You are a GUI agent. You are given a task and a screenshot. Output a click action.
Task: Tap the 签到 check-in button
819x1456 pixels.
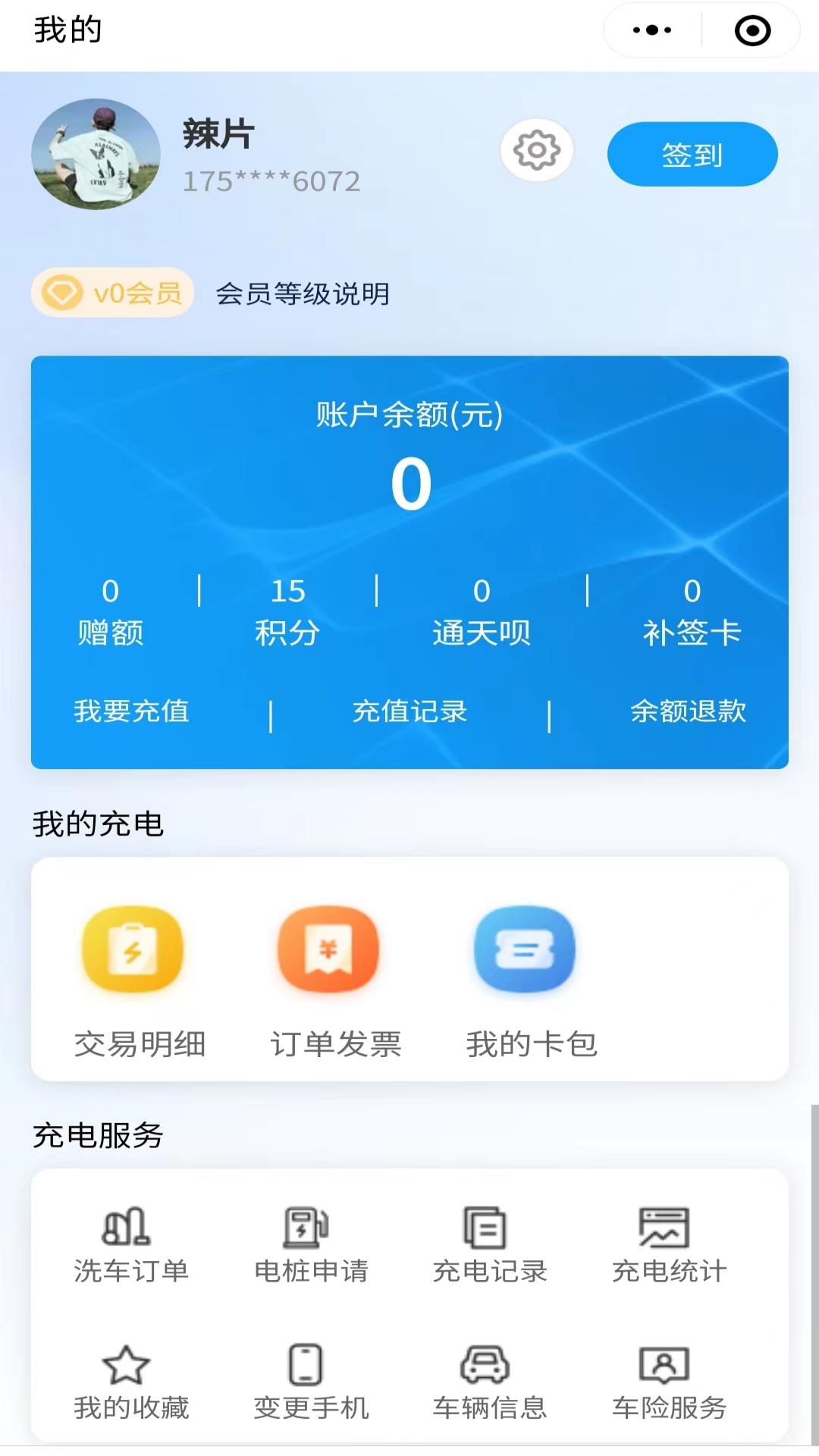692,154
